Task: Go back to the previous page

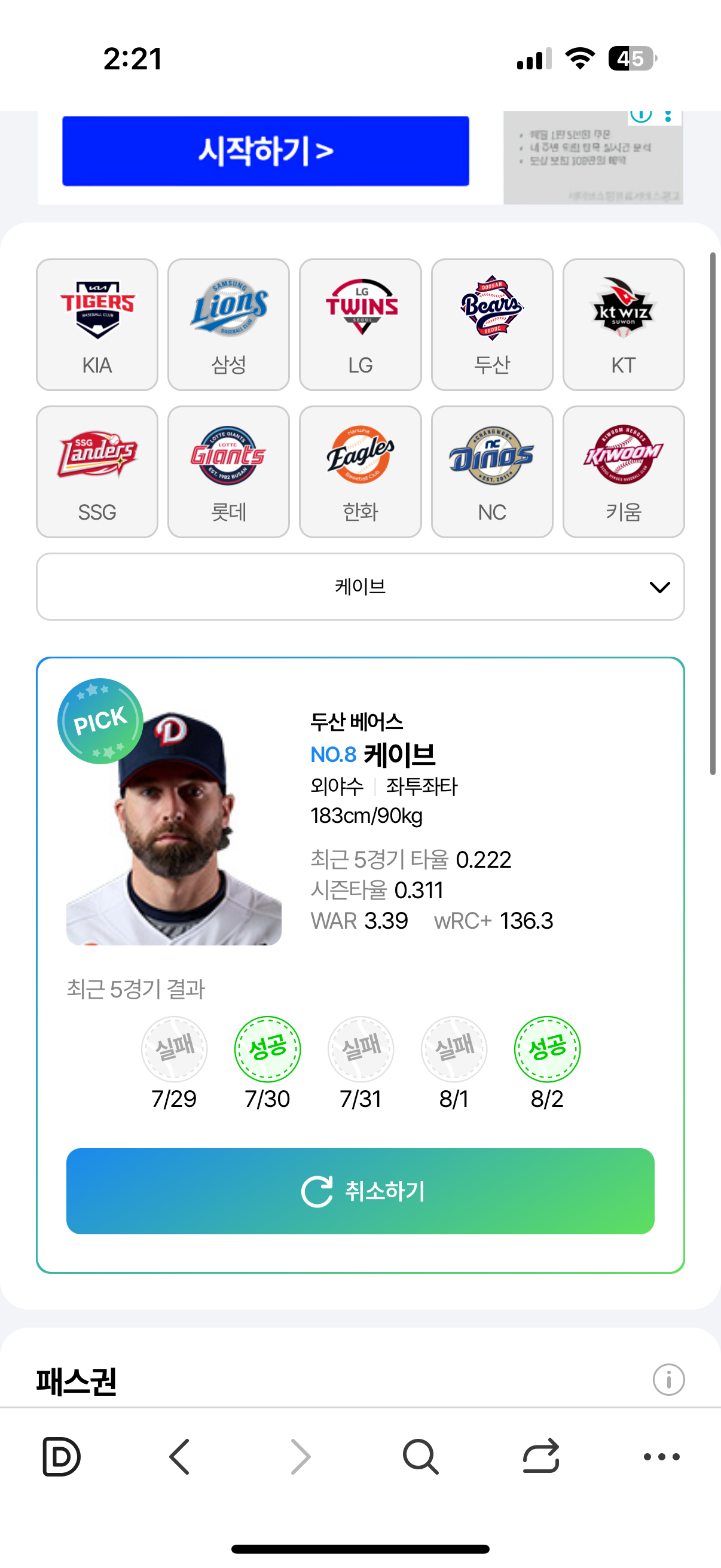Action: point(179,1457)
